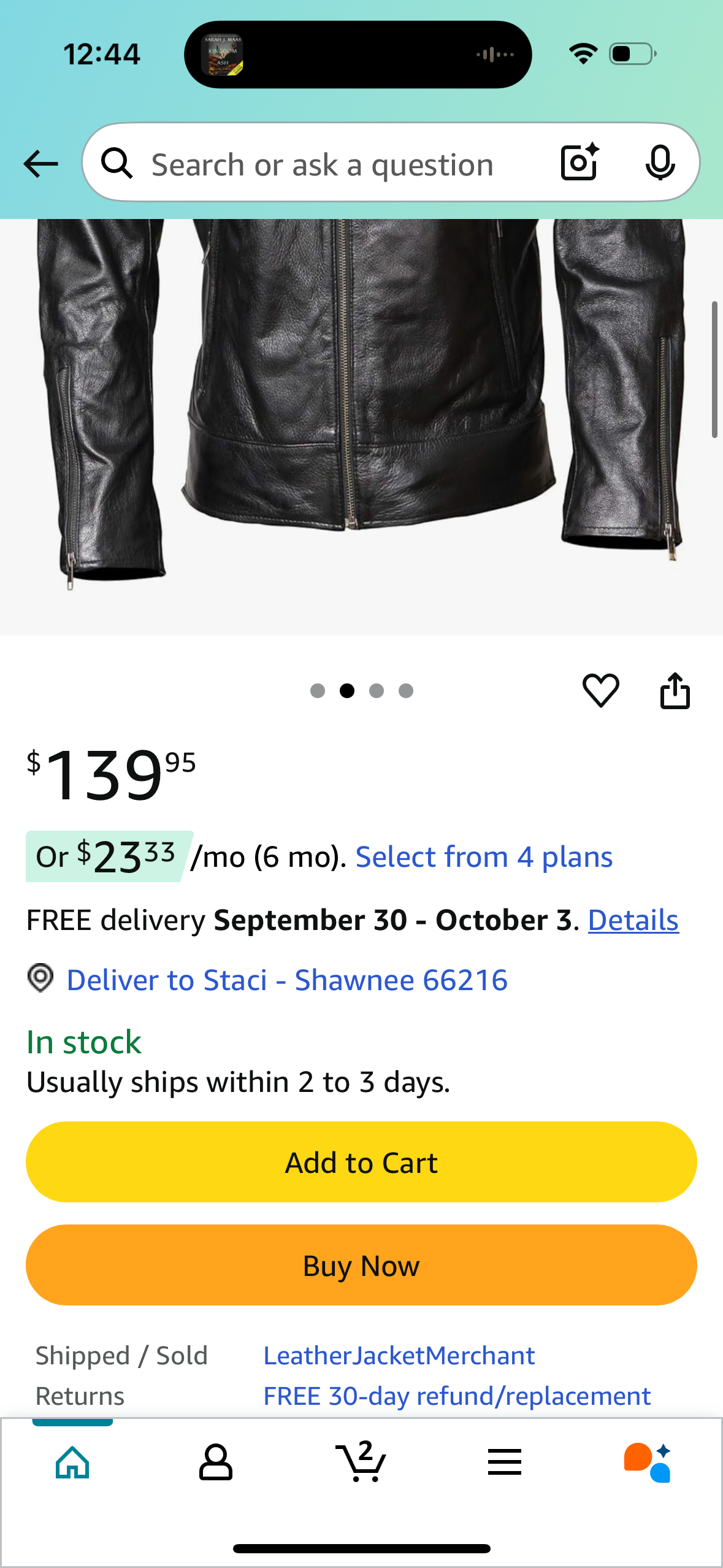
Task: Launch the Rufus AI assistant
Action: point(648,1462)
